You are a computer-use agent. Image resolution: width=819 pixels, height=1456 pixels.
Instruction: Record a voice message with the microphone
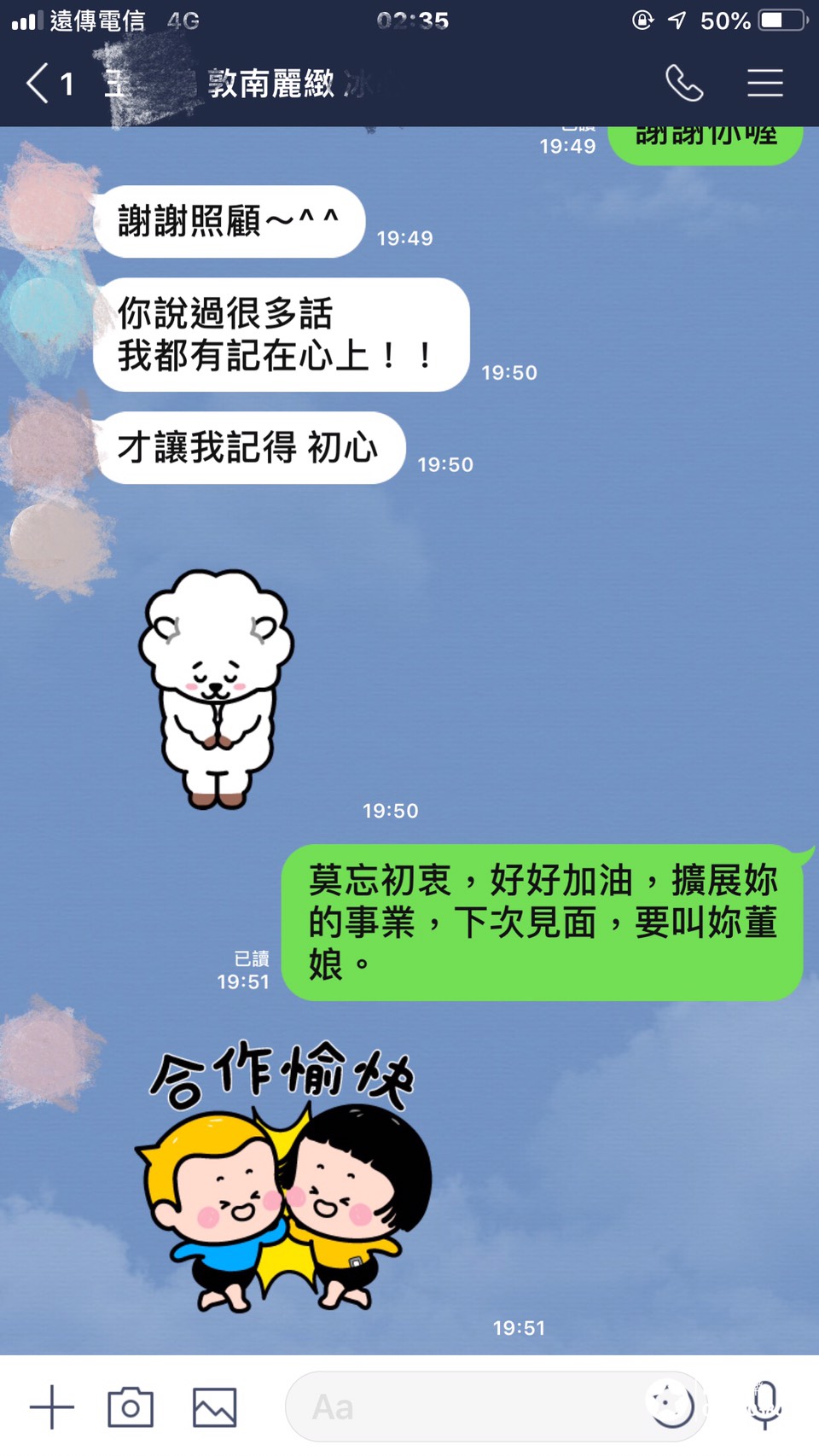765,1405
